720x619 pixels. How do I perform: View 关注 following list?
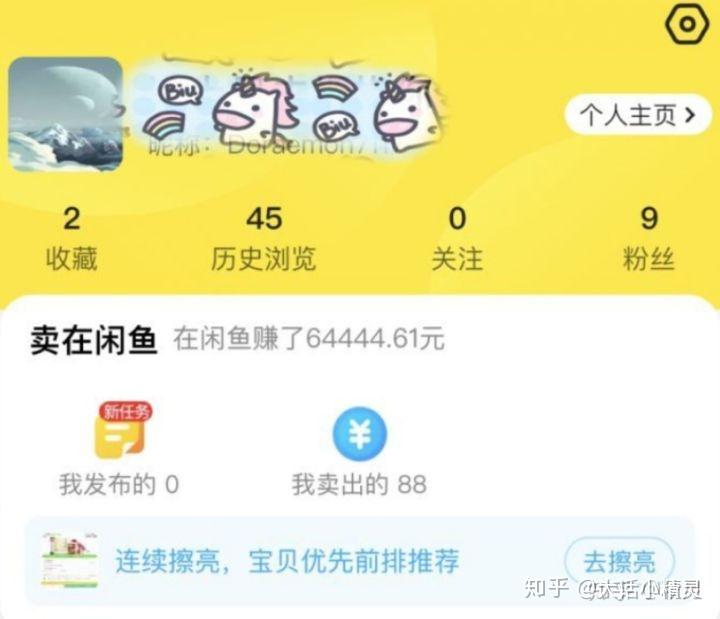pyautogui.click(x=457, y=240)
